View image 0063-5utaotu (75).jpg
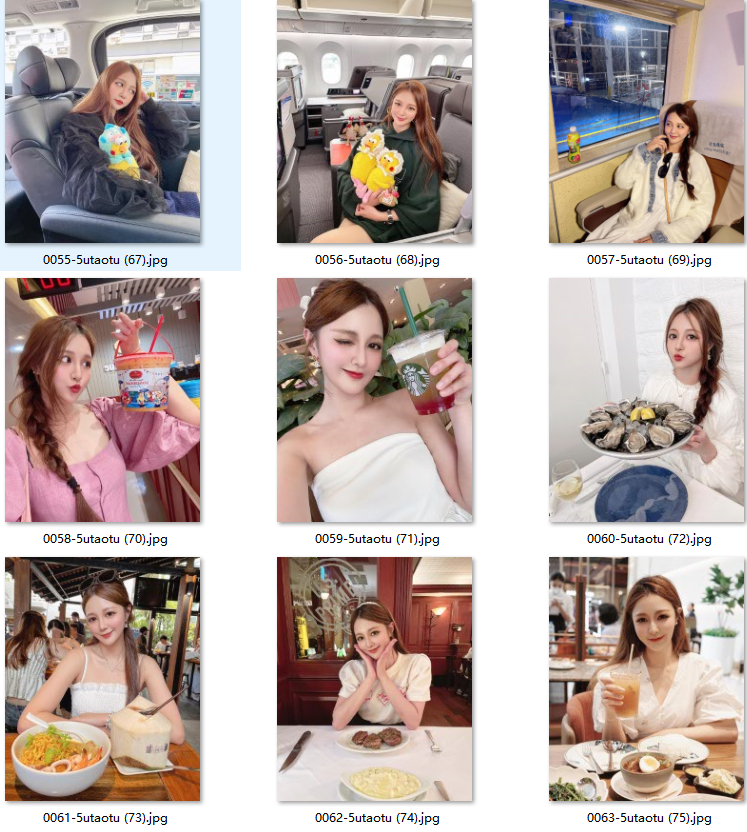 pyautogui.click(x=647, y=680)
